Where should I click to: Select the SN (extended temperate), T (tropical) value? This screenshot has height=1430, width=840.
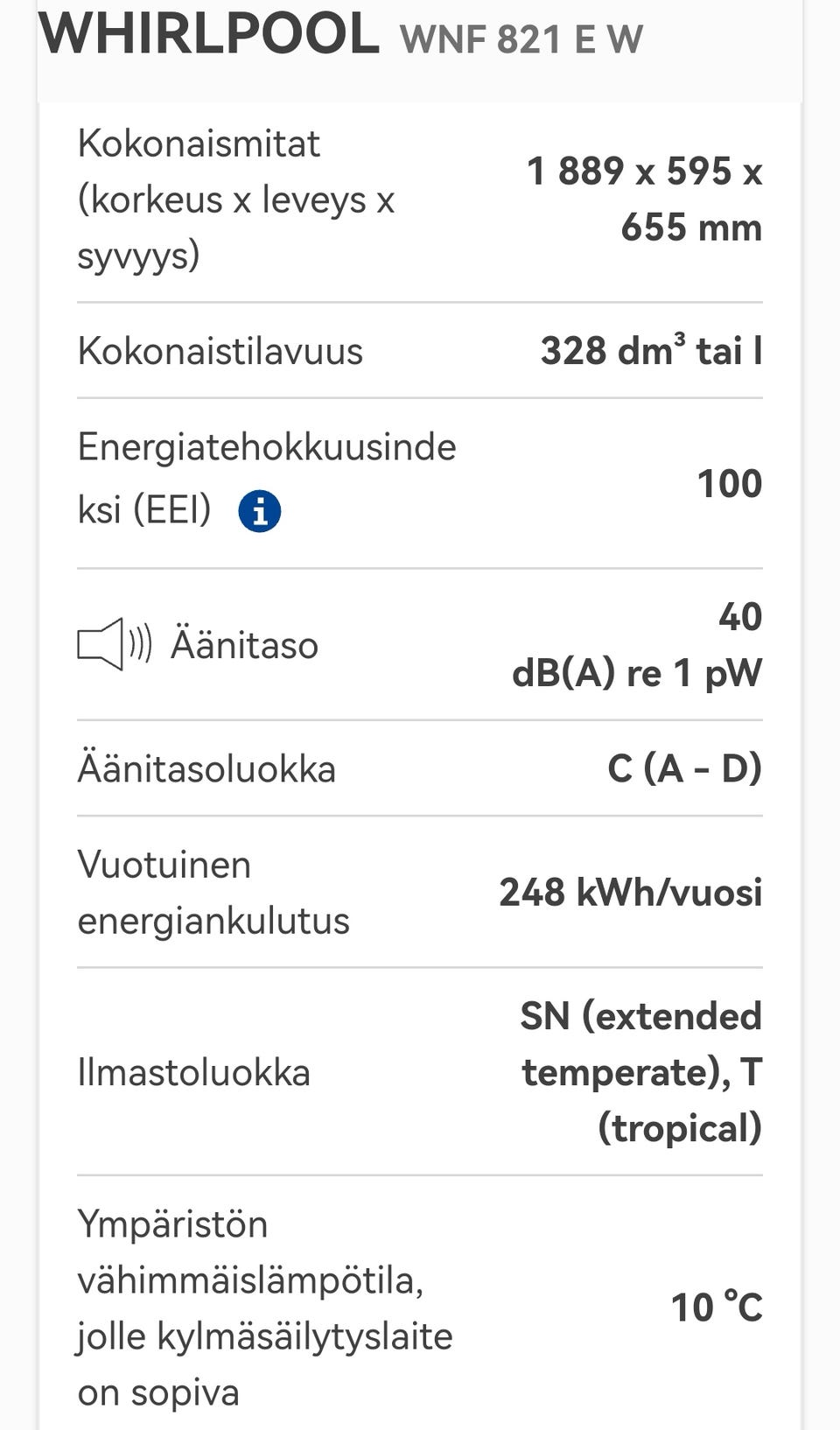(x=641, y=1071)
